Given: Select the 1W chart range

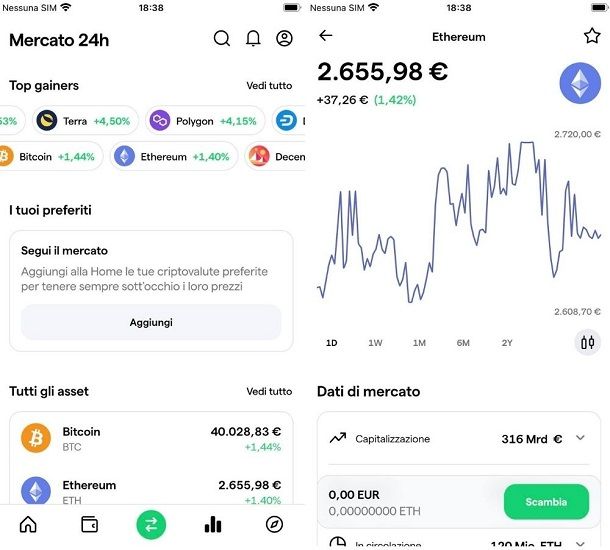Looking at the screenshot, I should [375, 343].
